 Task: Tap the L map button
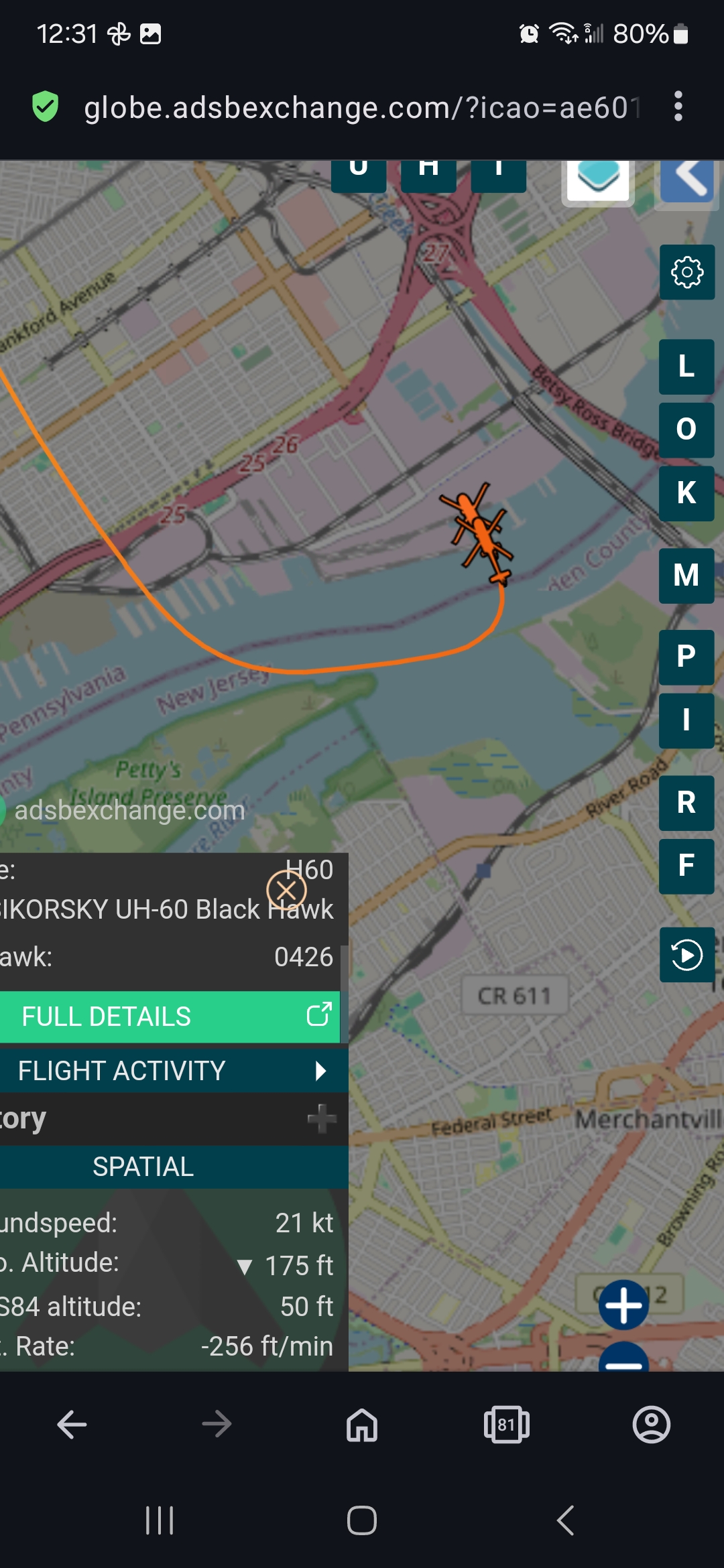(x=686, y=367)
